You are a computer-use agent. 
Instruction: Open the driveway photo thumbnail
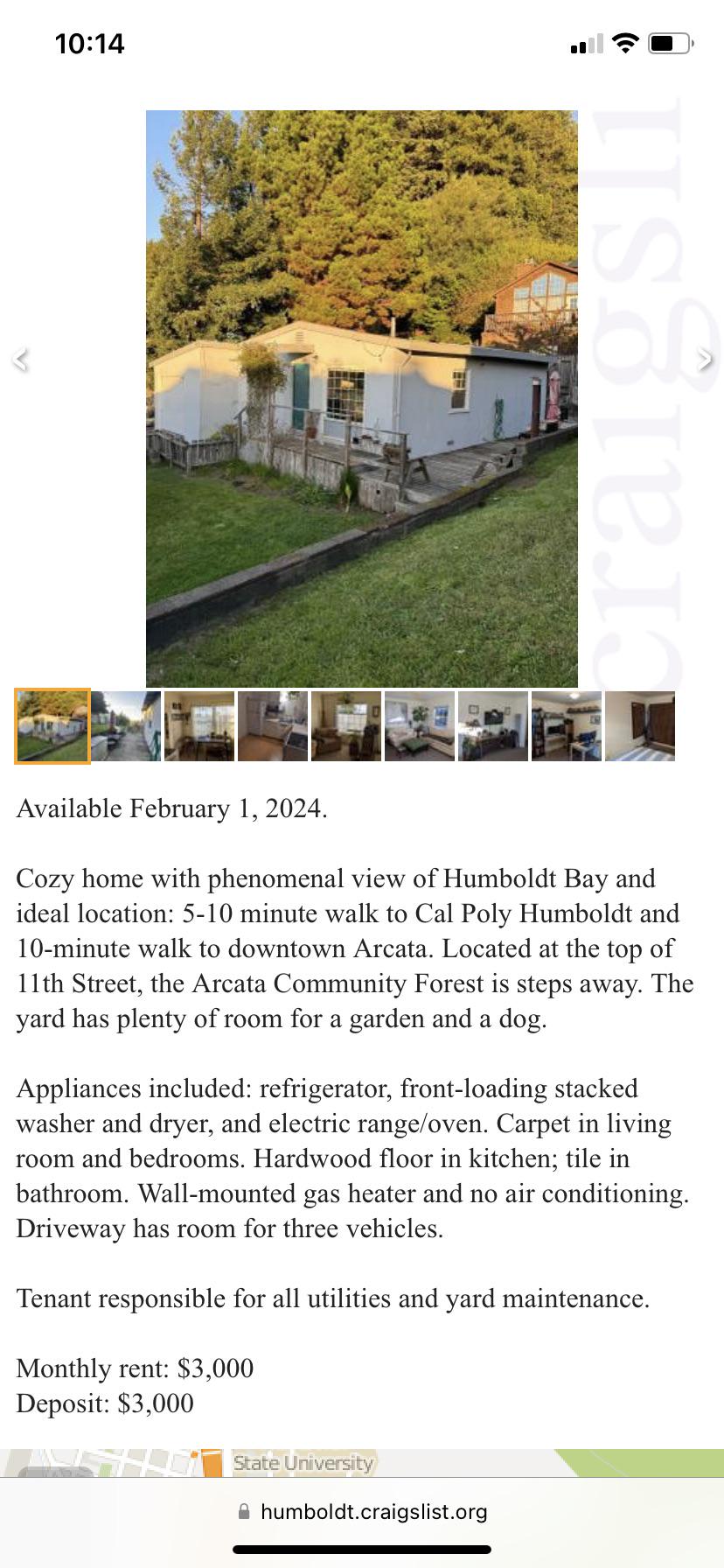pos(125,725)
